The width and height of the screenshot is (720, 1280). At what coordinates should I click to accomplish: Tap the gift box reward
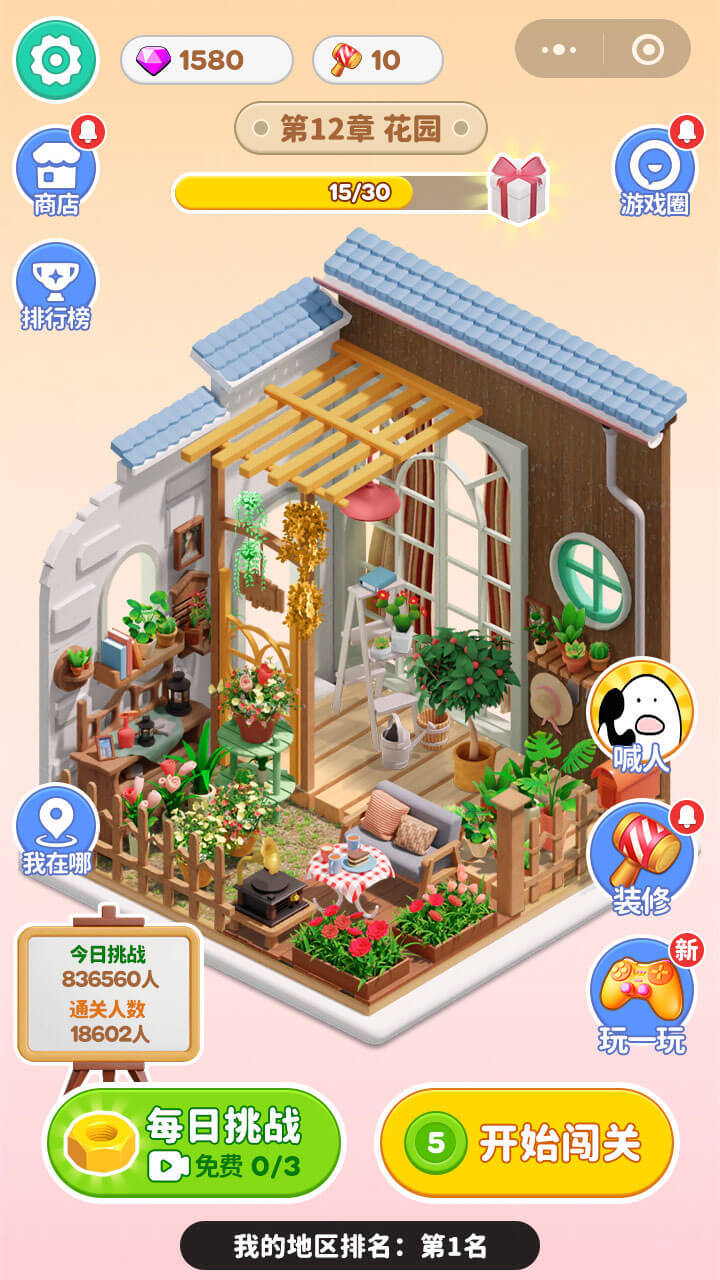coord(518,188)
